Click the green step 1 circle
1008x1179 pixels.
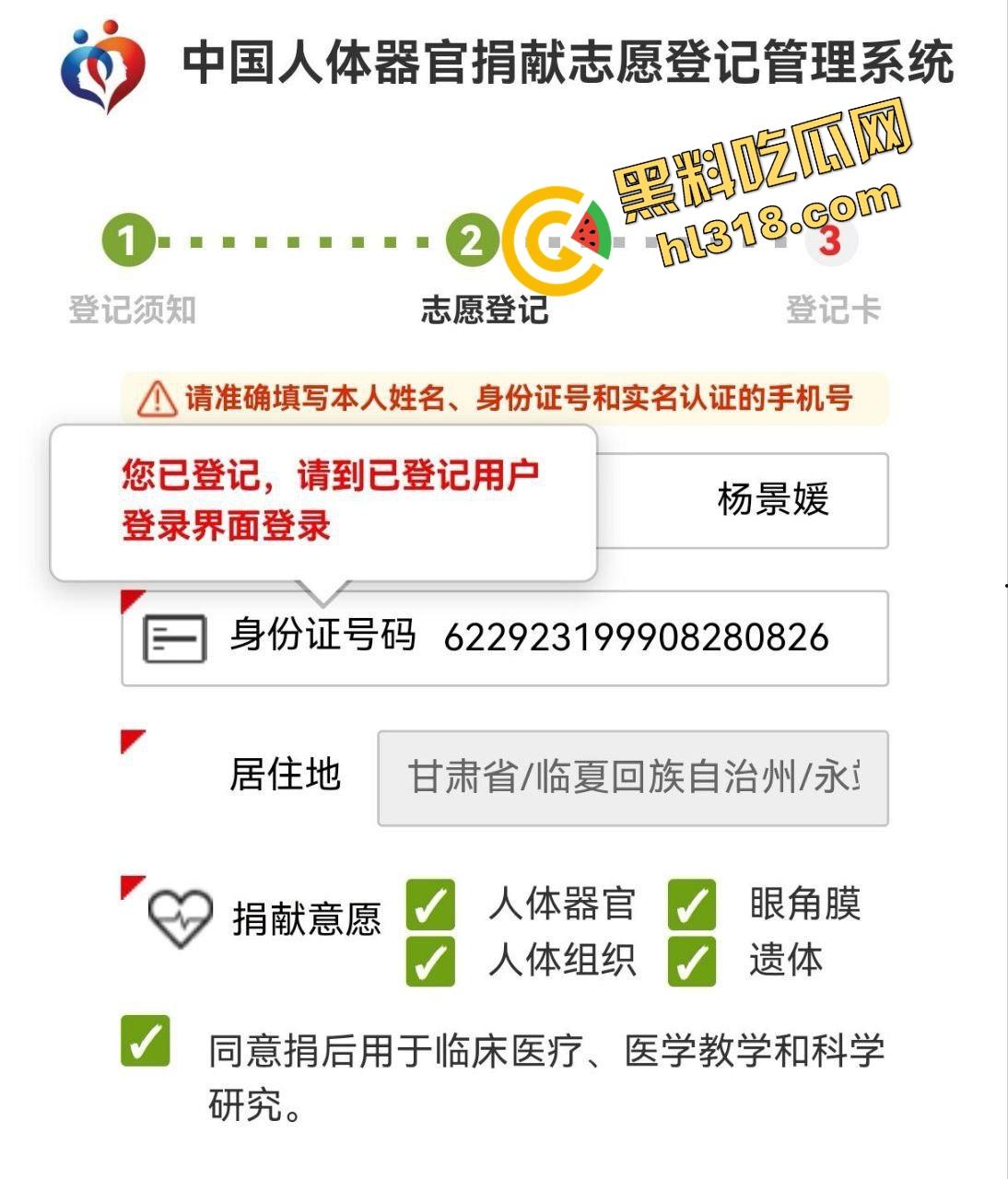pyautogui.click(x=128, y=243)
